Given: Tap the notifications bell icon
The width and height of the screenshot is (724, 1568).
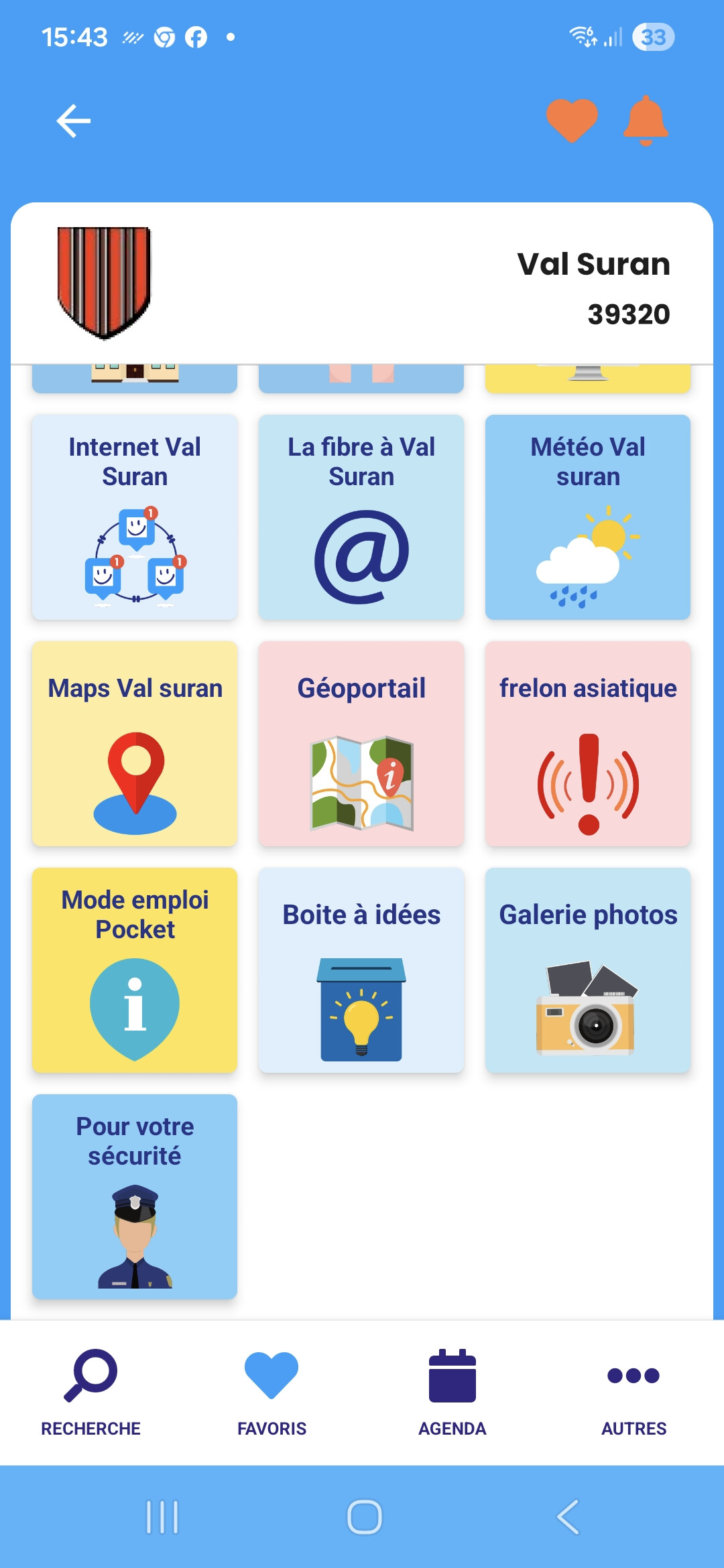Looking at the screenshot, I should tap(646, 120).
